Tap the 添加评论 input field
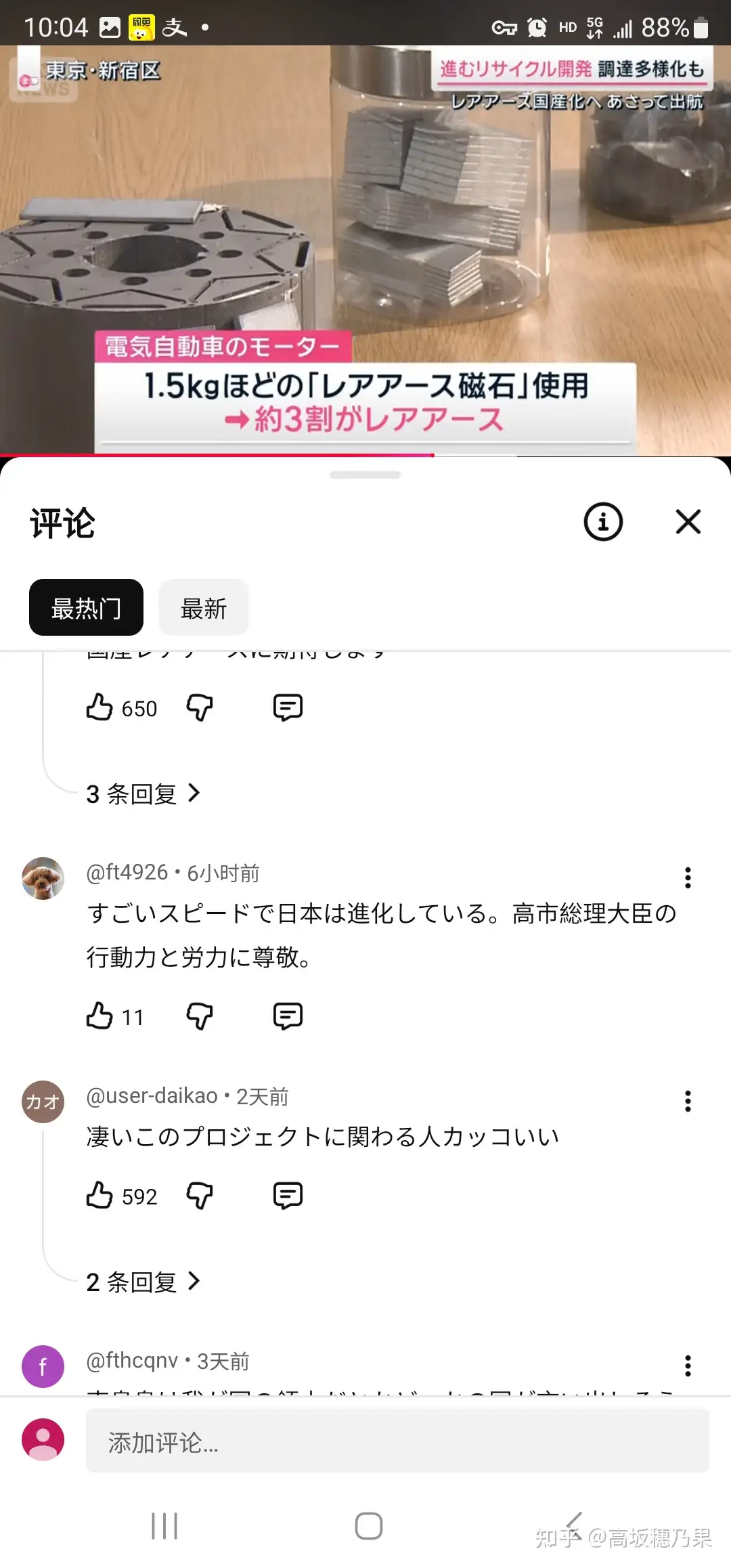 397,1441
